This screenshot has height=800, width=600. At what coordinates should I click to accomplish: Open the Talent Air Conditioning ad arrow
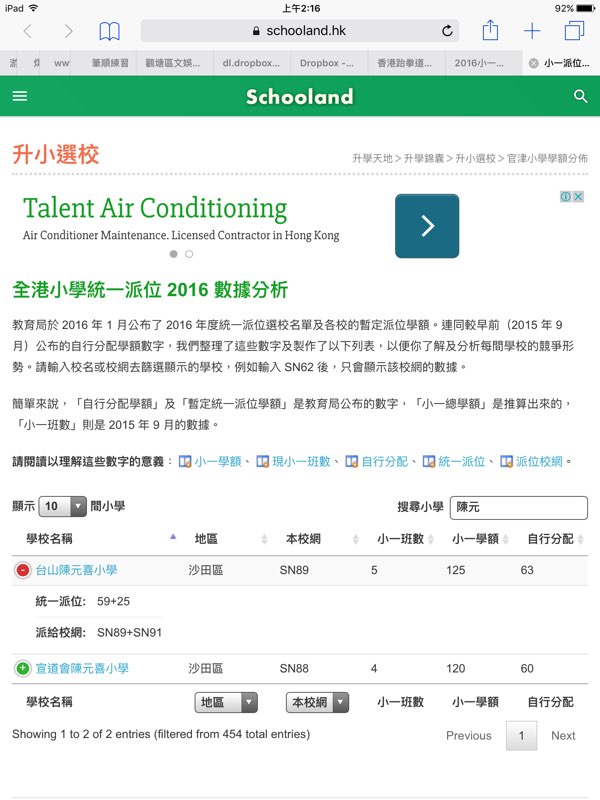click(x=427, y=226)
